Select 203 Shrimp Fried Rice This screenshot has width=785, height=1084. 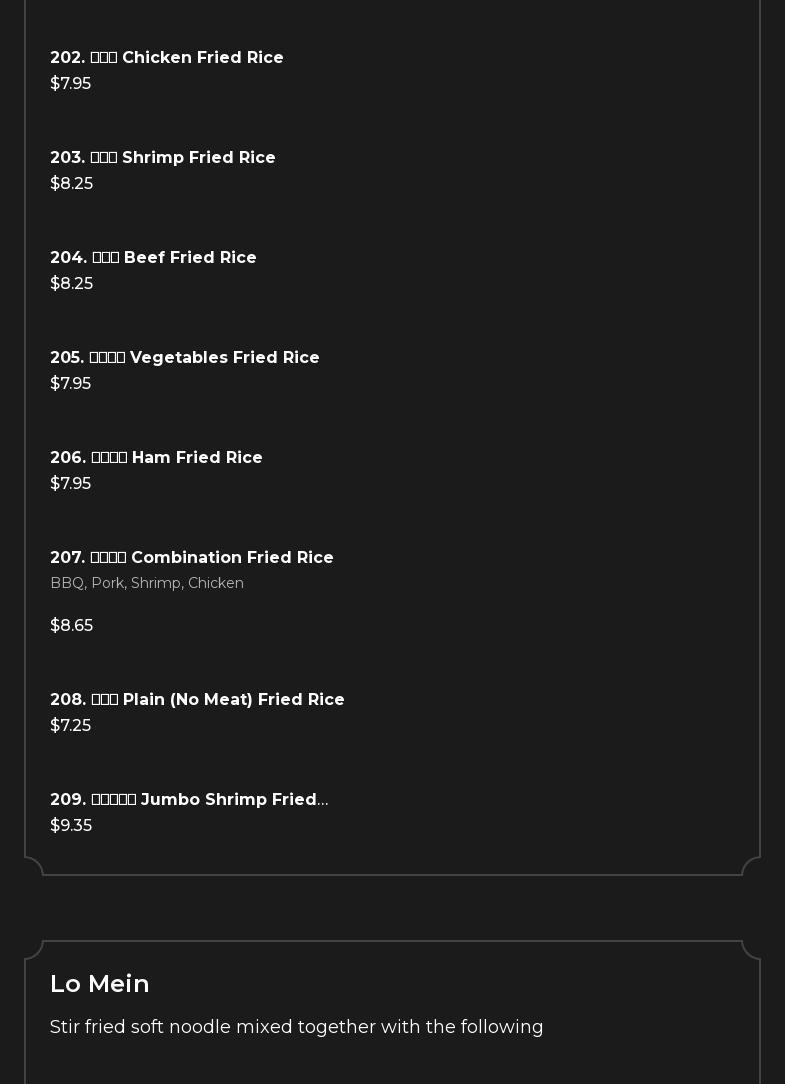click(x=163, y=158)
